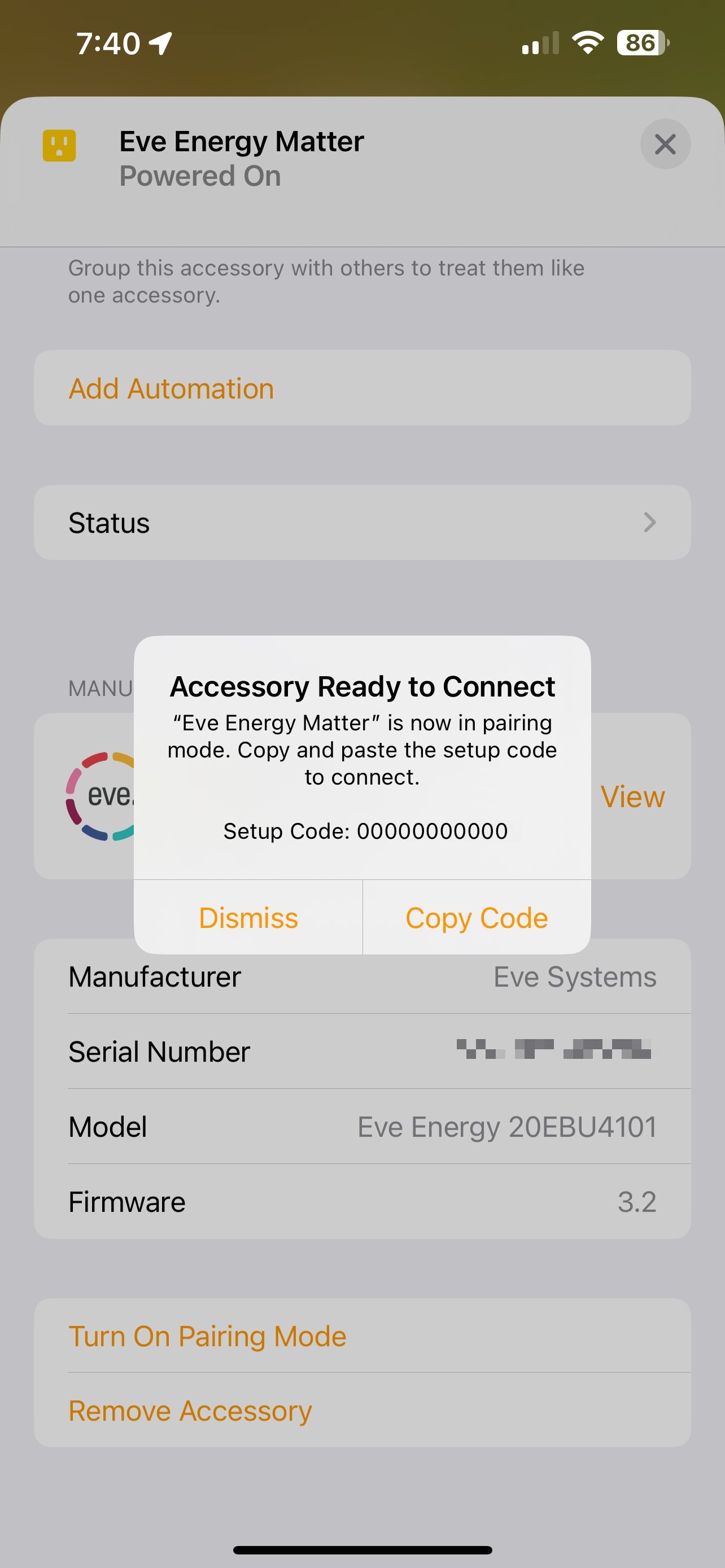The width and height of the screenshot is (725, 1568).
Task: Copy the setup code
Action: click(x=477, y=917)
